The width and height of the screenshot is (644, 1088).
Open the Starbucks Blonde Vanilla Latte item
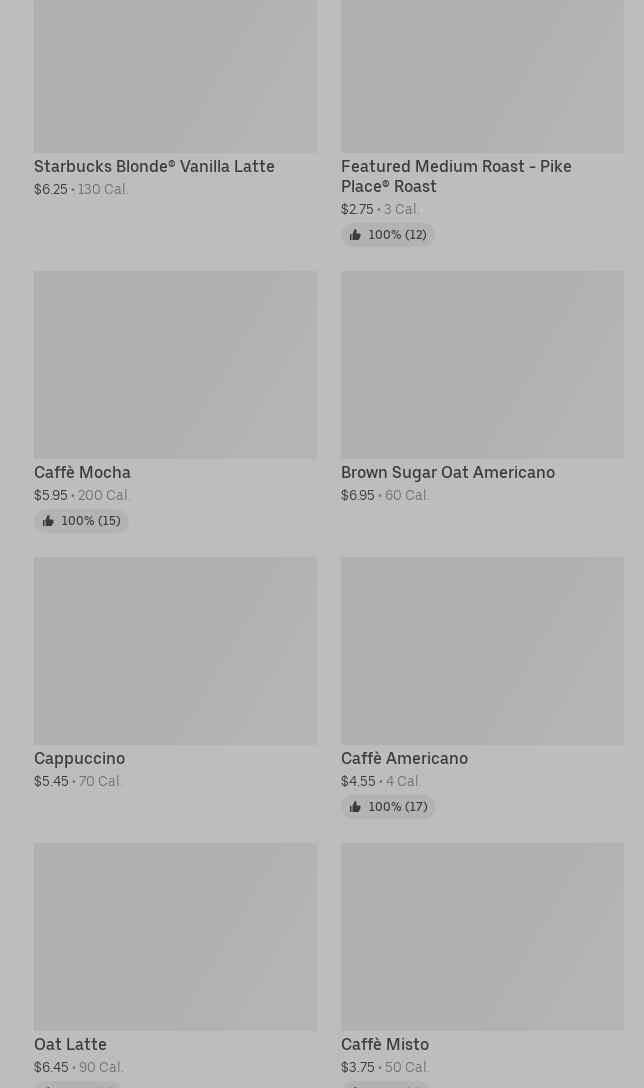click(x=176, y=99)
